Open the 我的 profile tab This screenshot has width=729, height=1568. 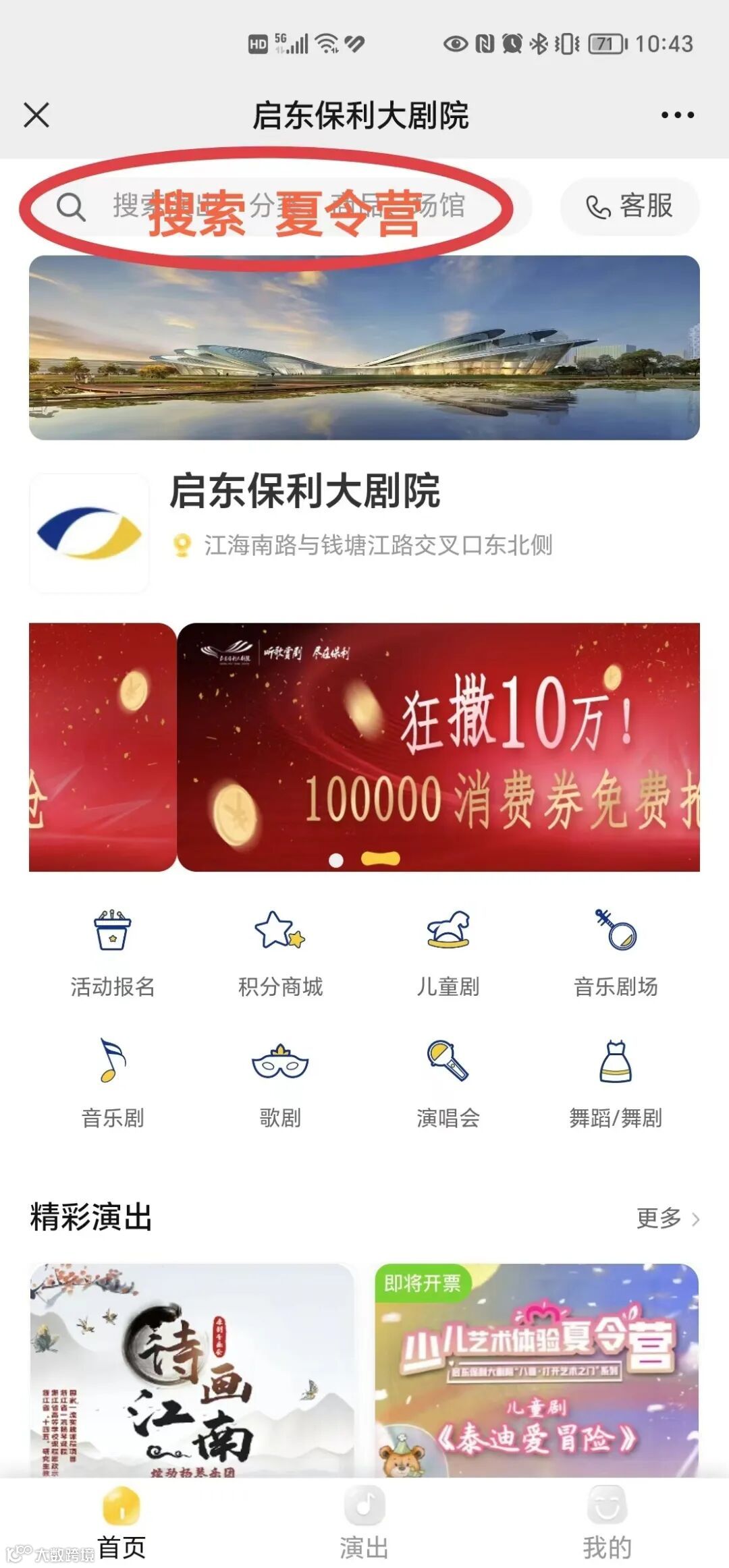tap(608, 1528)
